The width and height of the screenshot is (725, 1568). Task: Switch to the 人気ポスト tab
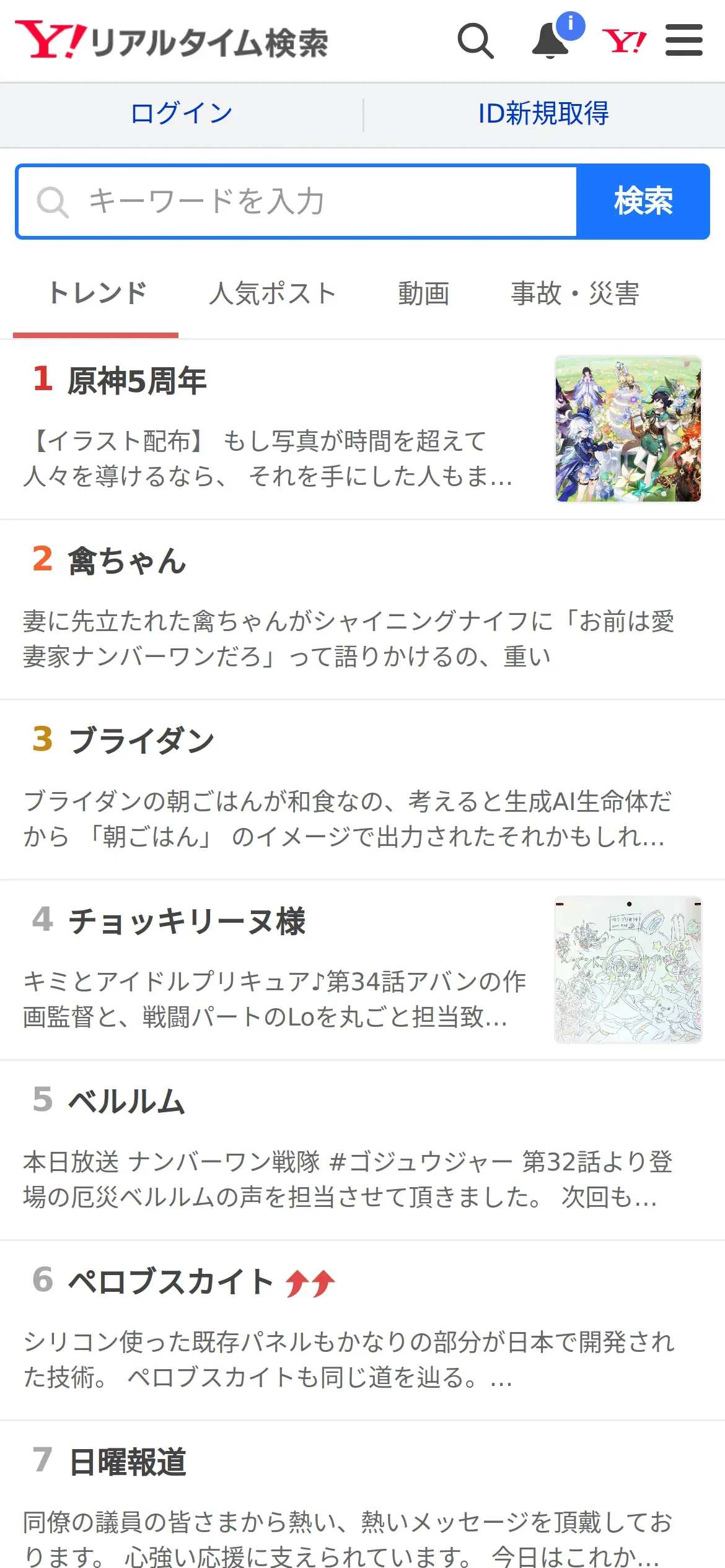click(273, 294)
